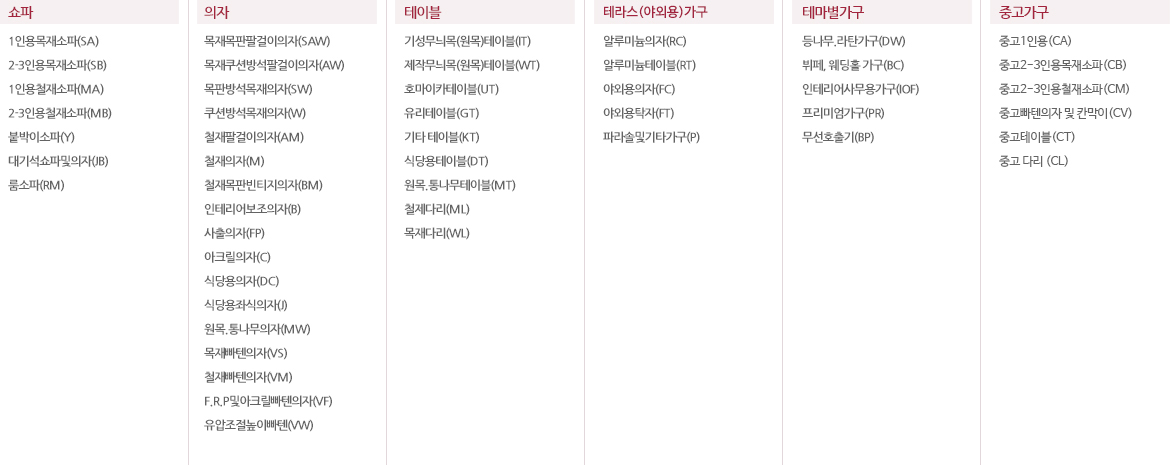1172x465 pixels.
Task: Open 등나무,라탄가구(DW) category
Action: tap(853, 41)
